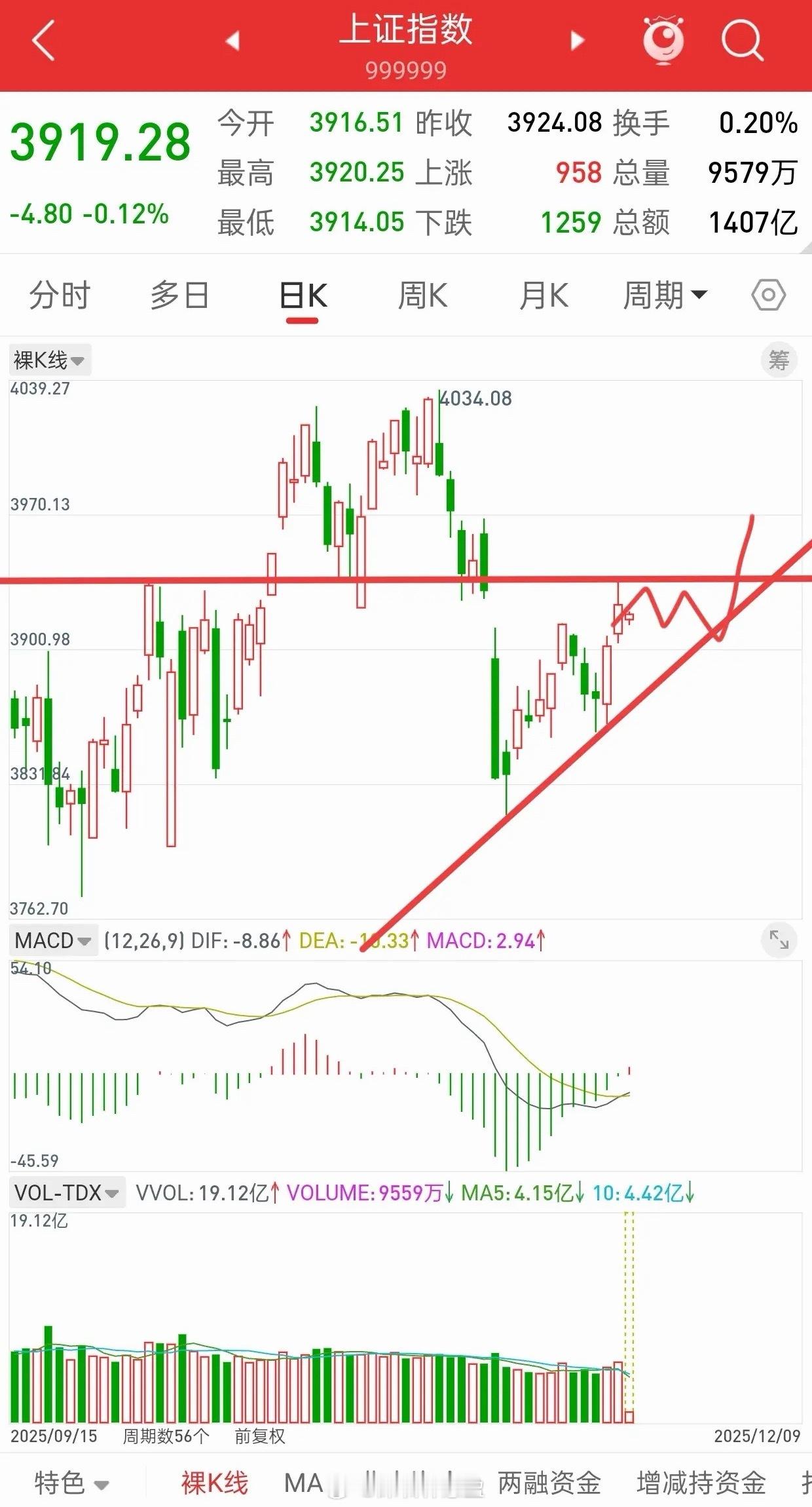This screenshot has width=812, height=1507.
Task: Select 两融资金 in the bottom bar
Action: point(549,1483)
